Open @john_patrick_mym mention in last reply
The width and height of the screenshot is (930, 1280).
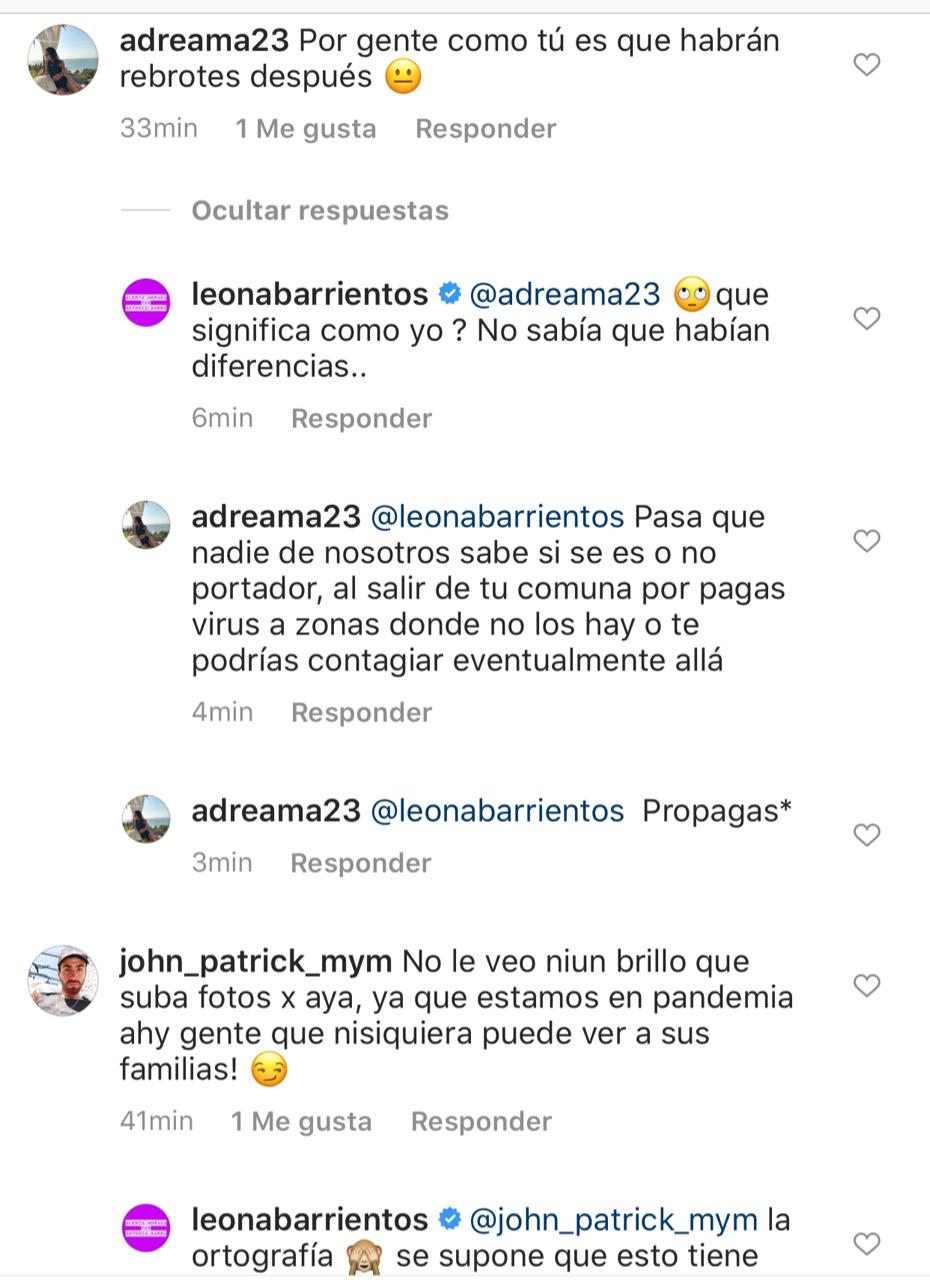(613, 1220)
